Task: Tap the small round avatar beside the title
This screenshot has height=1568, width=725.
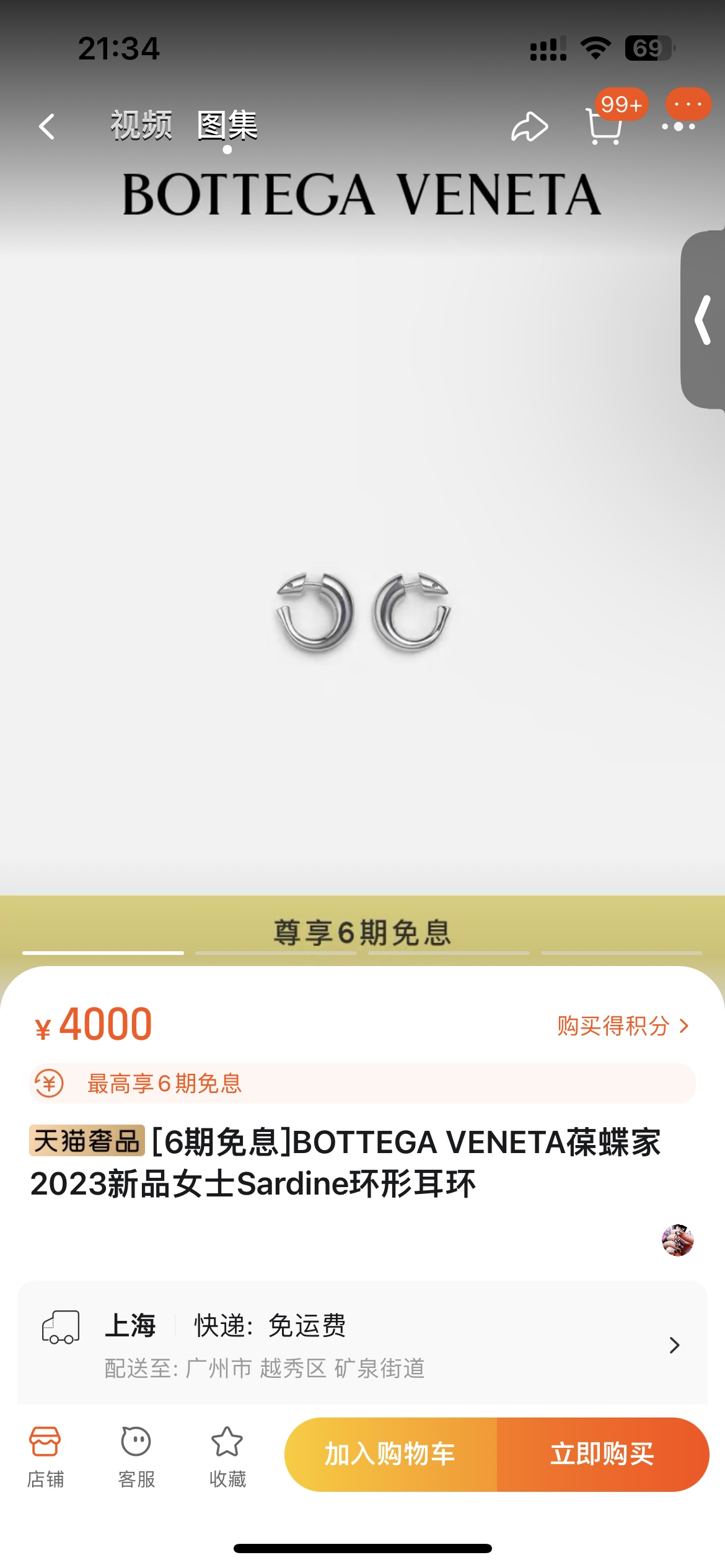Action: 677,1240
